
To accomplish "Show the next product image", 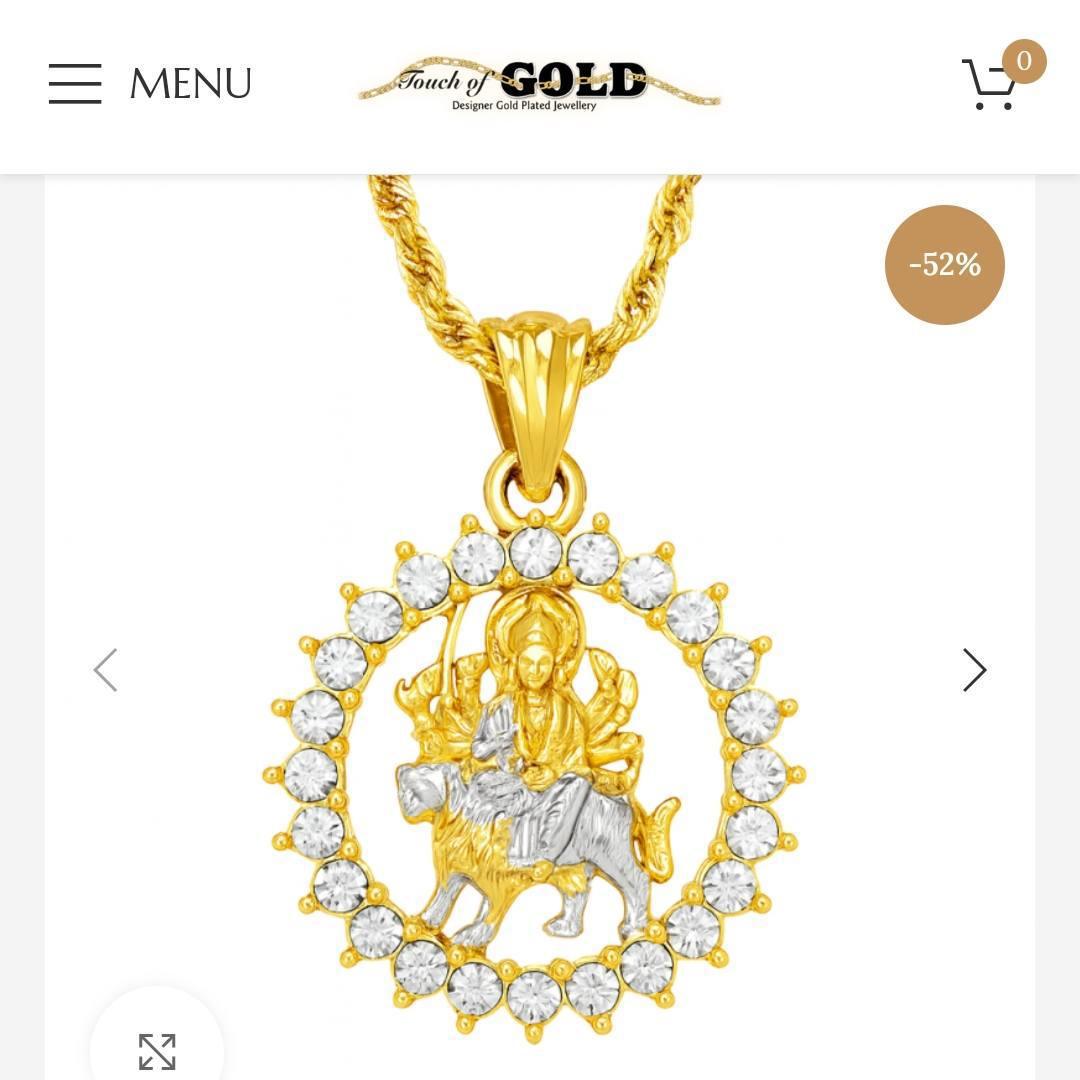I will click(x=974, y=670).
